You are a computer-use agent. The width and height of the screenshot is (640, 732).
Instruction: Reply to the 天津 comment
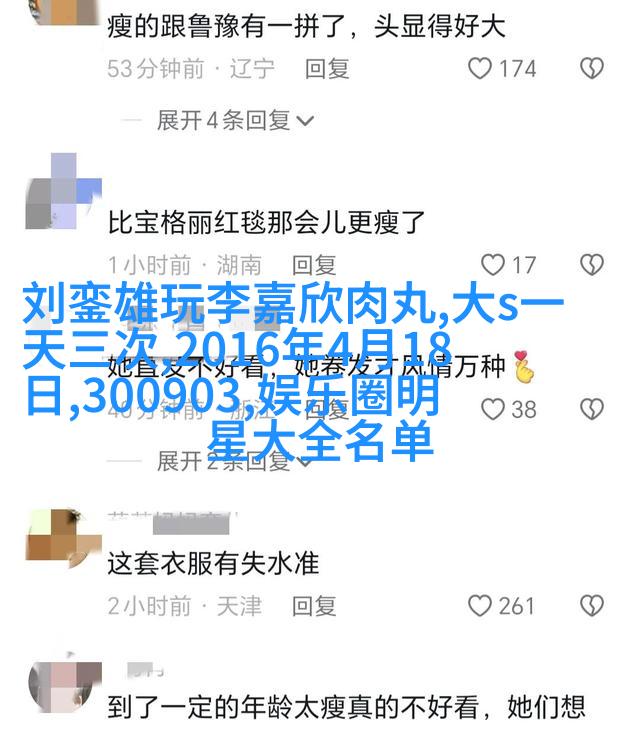(x=314, y=606)
